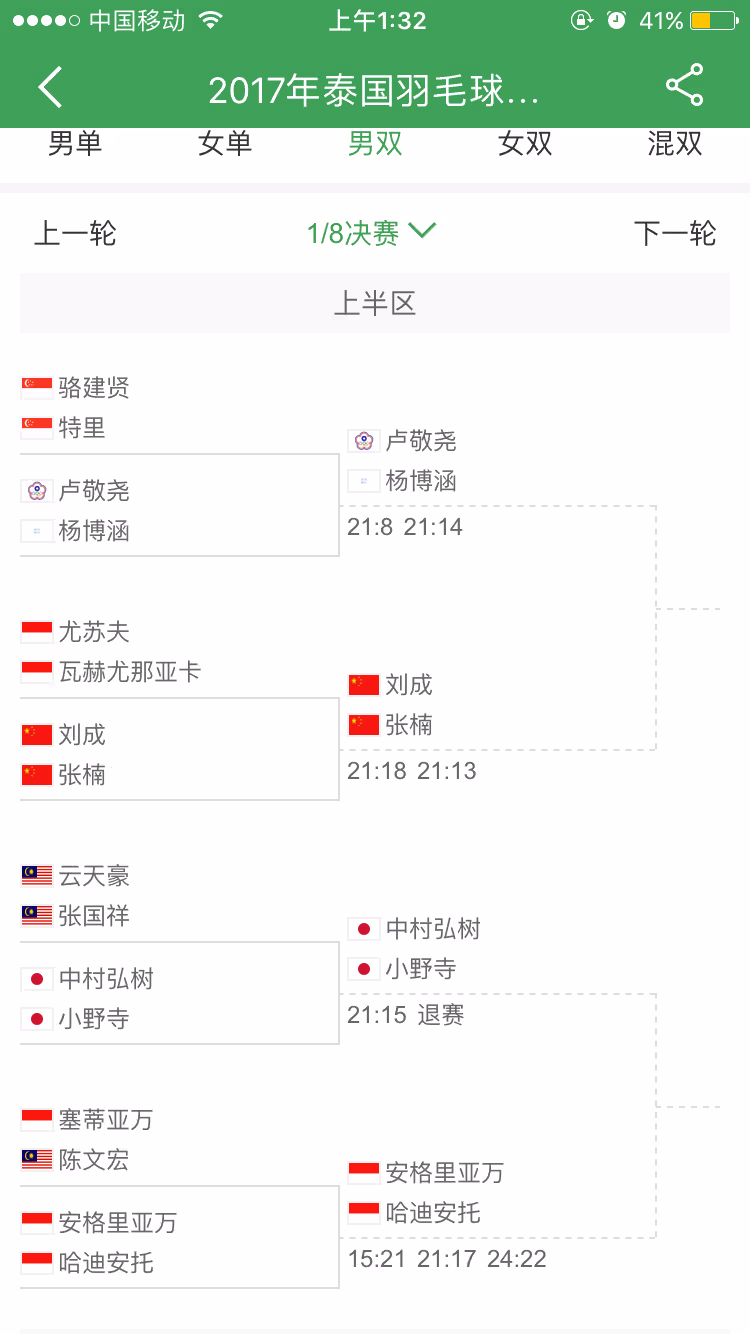Select the 男双 tab
The width and height of the screenshot is (750, 1334).
(x=375, y=144)
